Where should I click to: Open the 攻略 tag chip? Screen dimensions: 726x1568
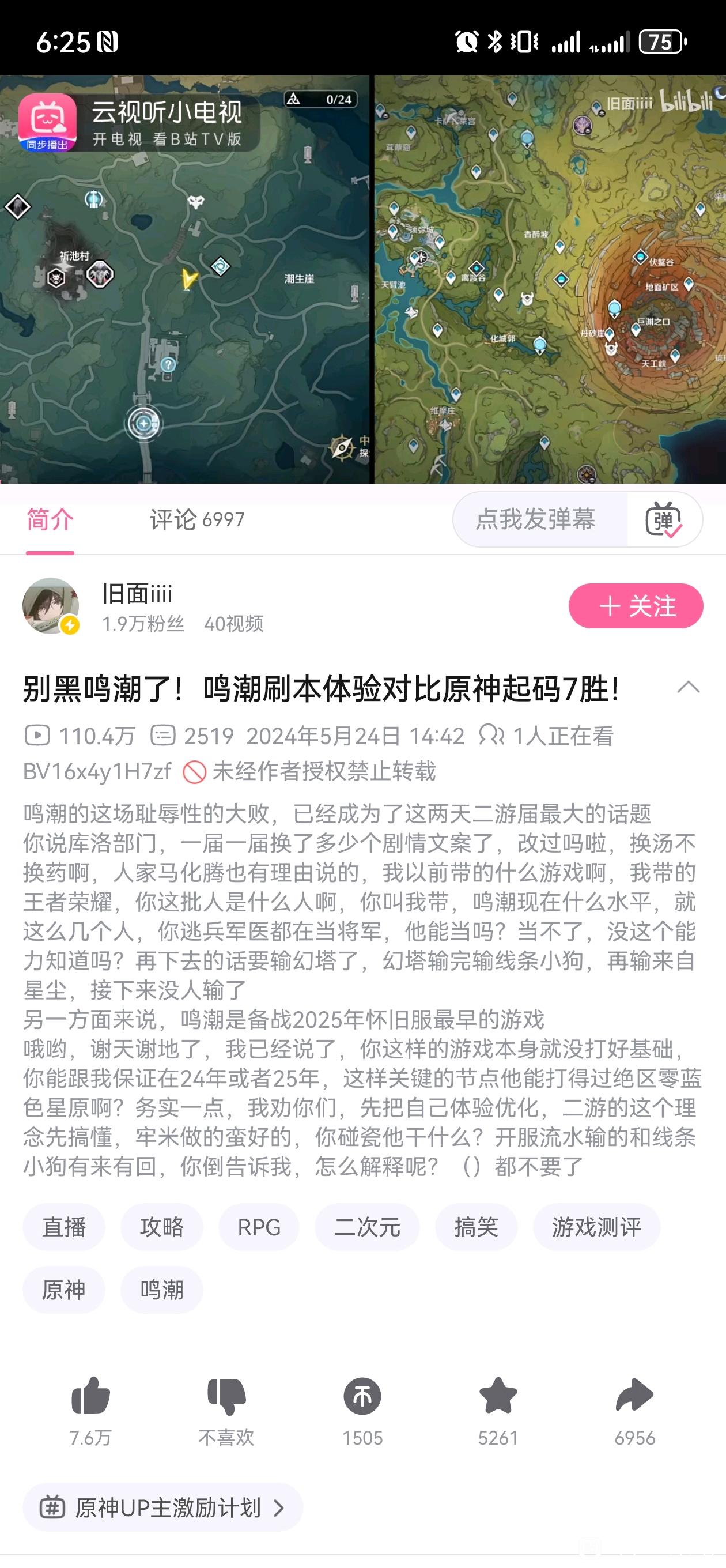(161, 1227)
